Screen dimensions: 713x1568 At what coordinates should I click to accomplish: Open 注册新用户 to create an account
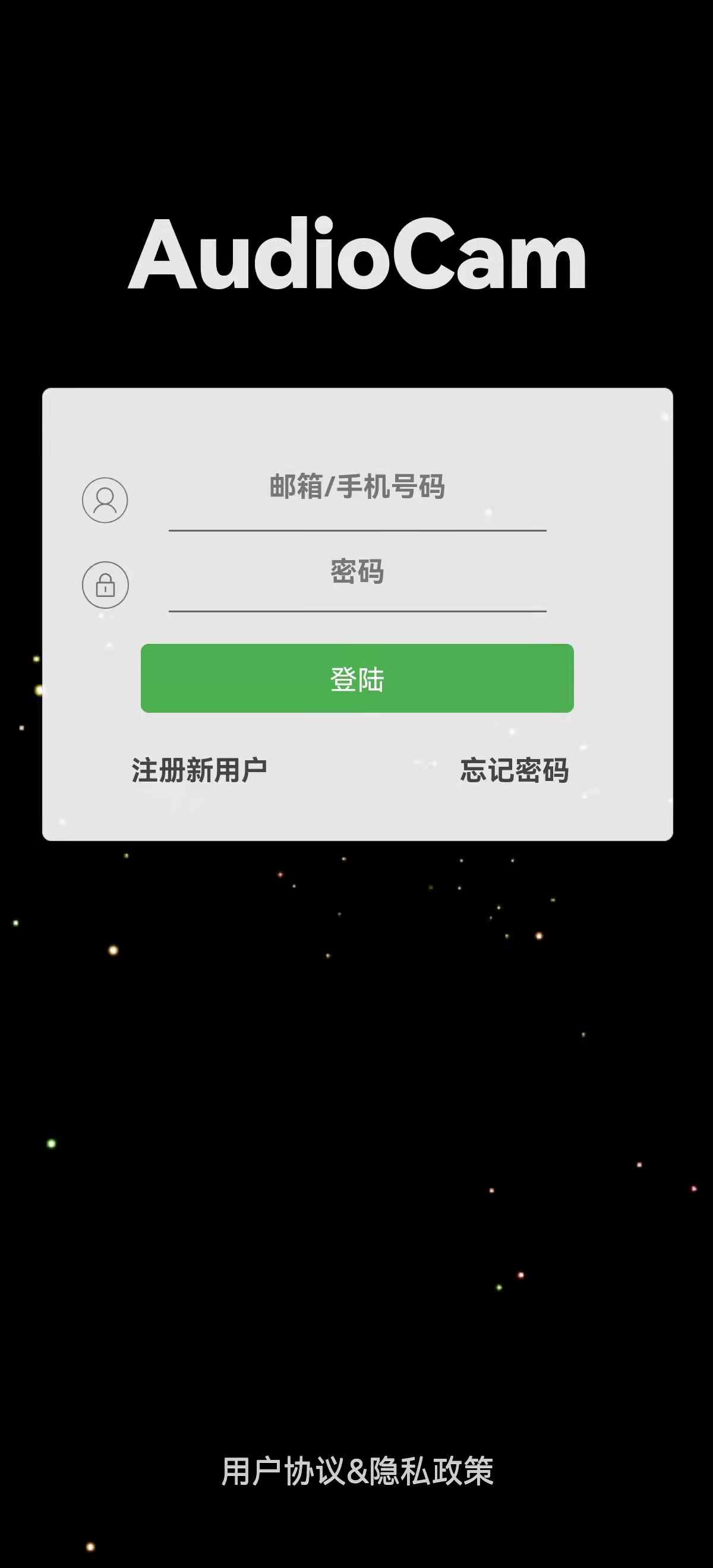[199, 770]
